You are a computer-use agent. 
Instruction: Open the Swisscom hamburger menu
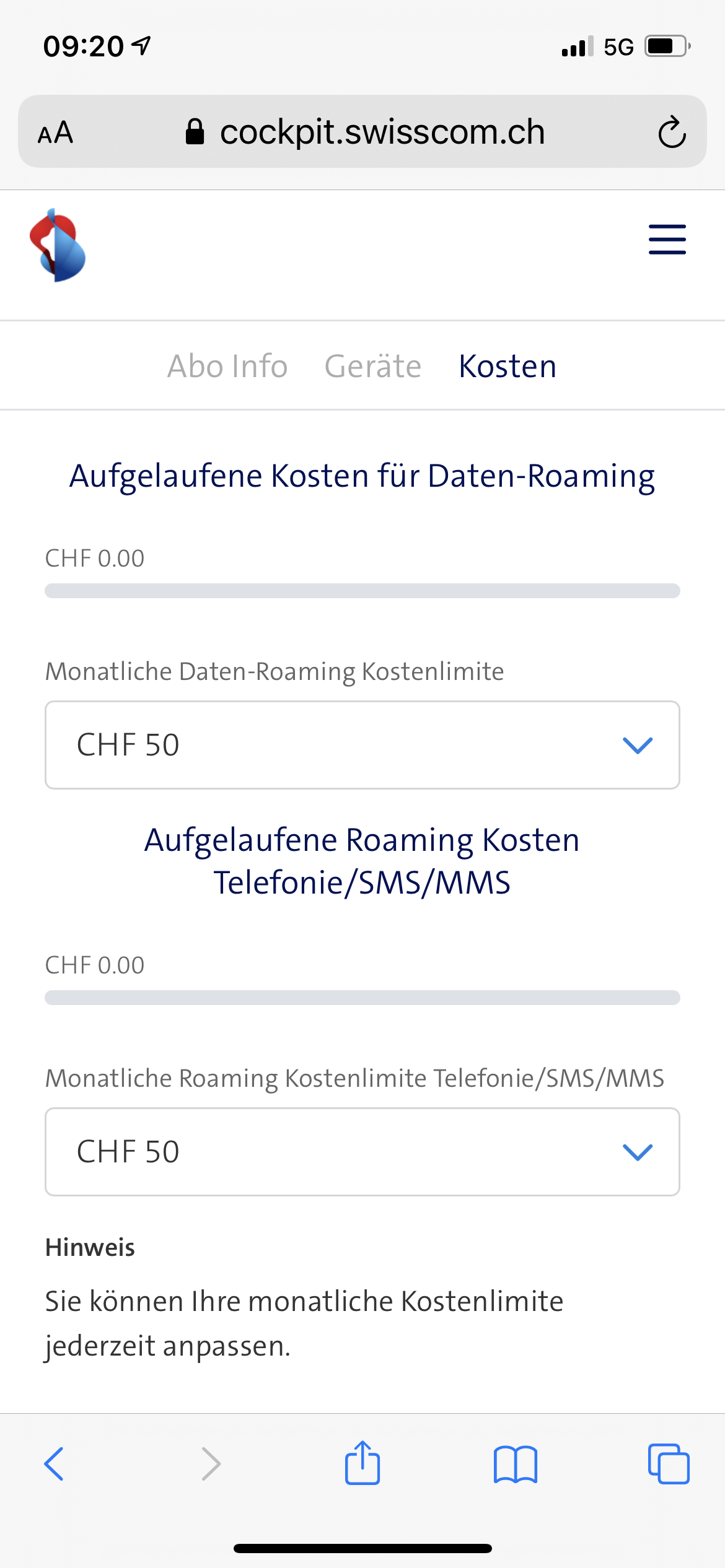[x=667, y=240]
